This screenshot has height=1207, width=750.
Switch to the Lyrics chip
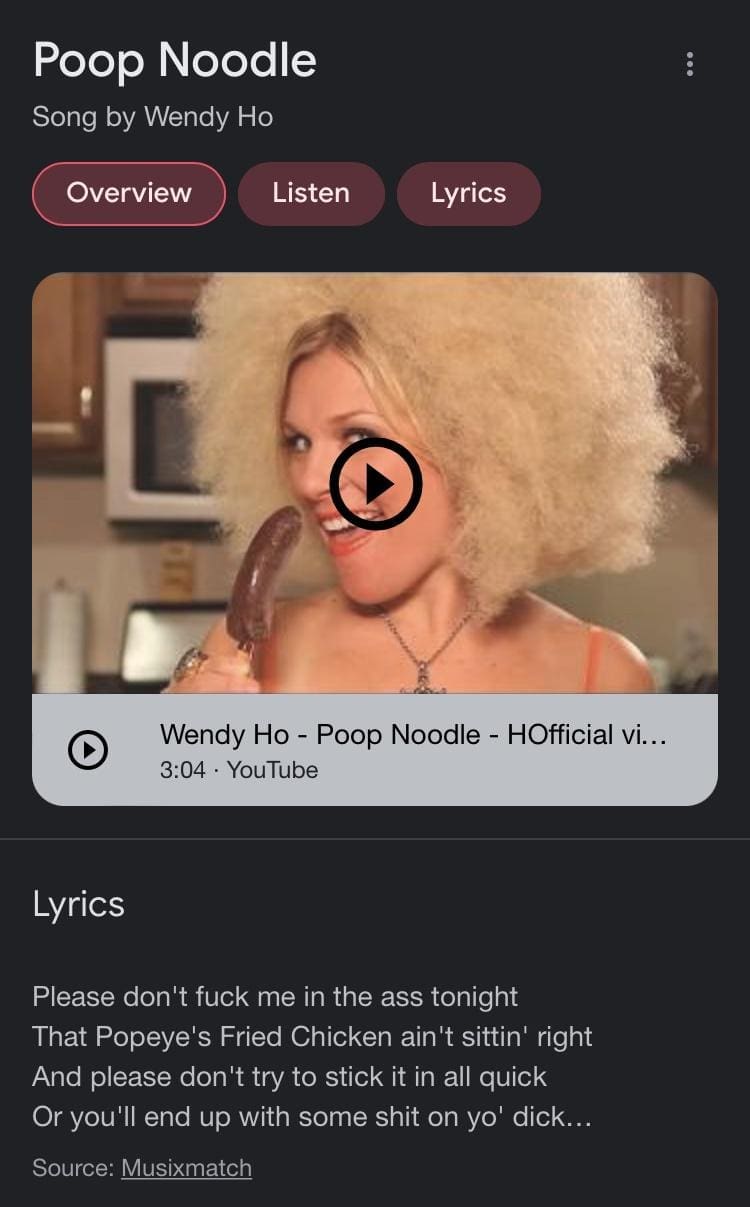pyautogui.click(x=468, y=193)
